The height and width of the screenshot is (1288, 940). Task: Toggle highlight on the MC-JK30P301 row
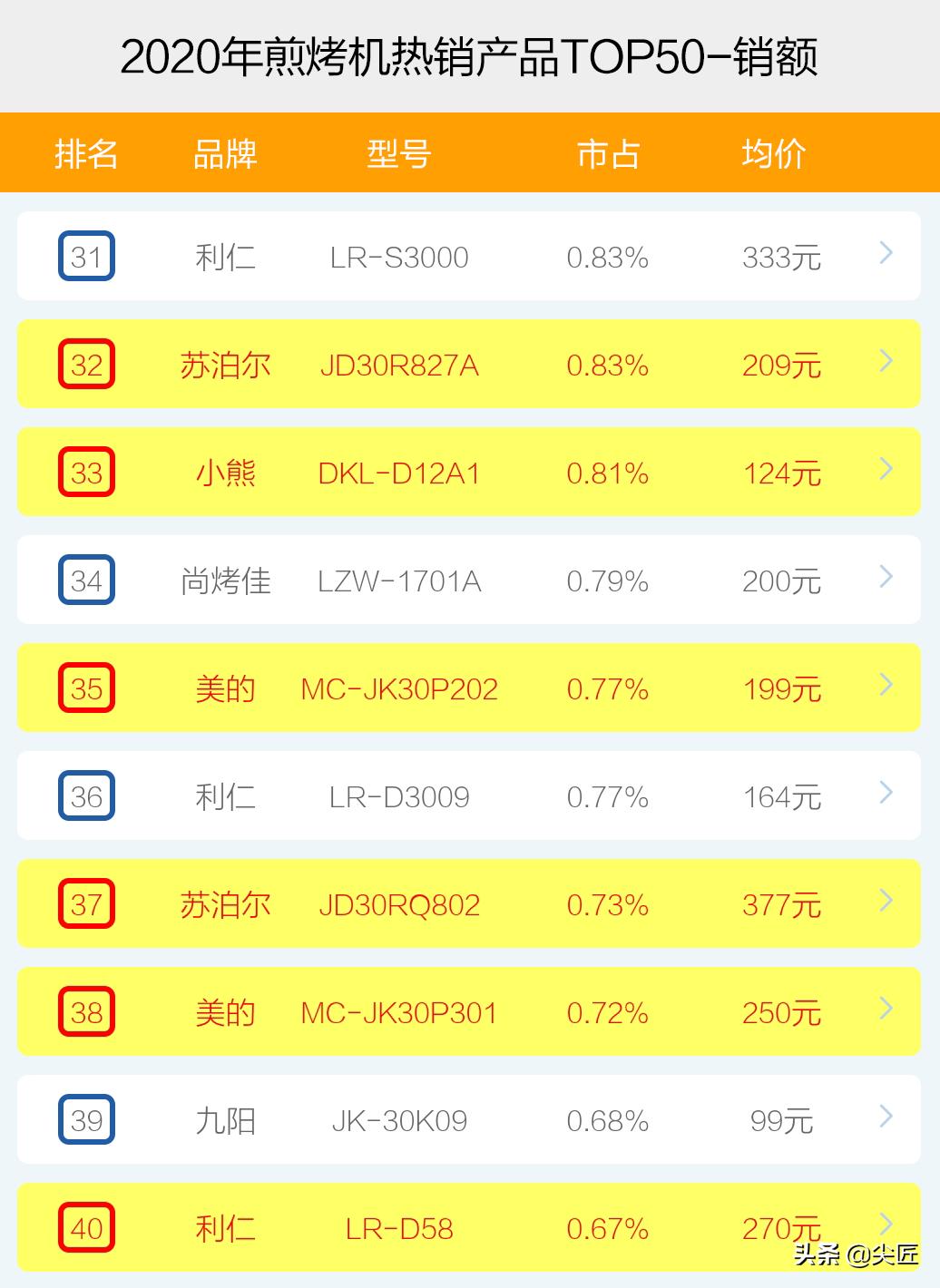[470, 1012]
